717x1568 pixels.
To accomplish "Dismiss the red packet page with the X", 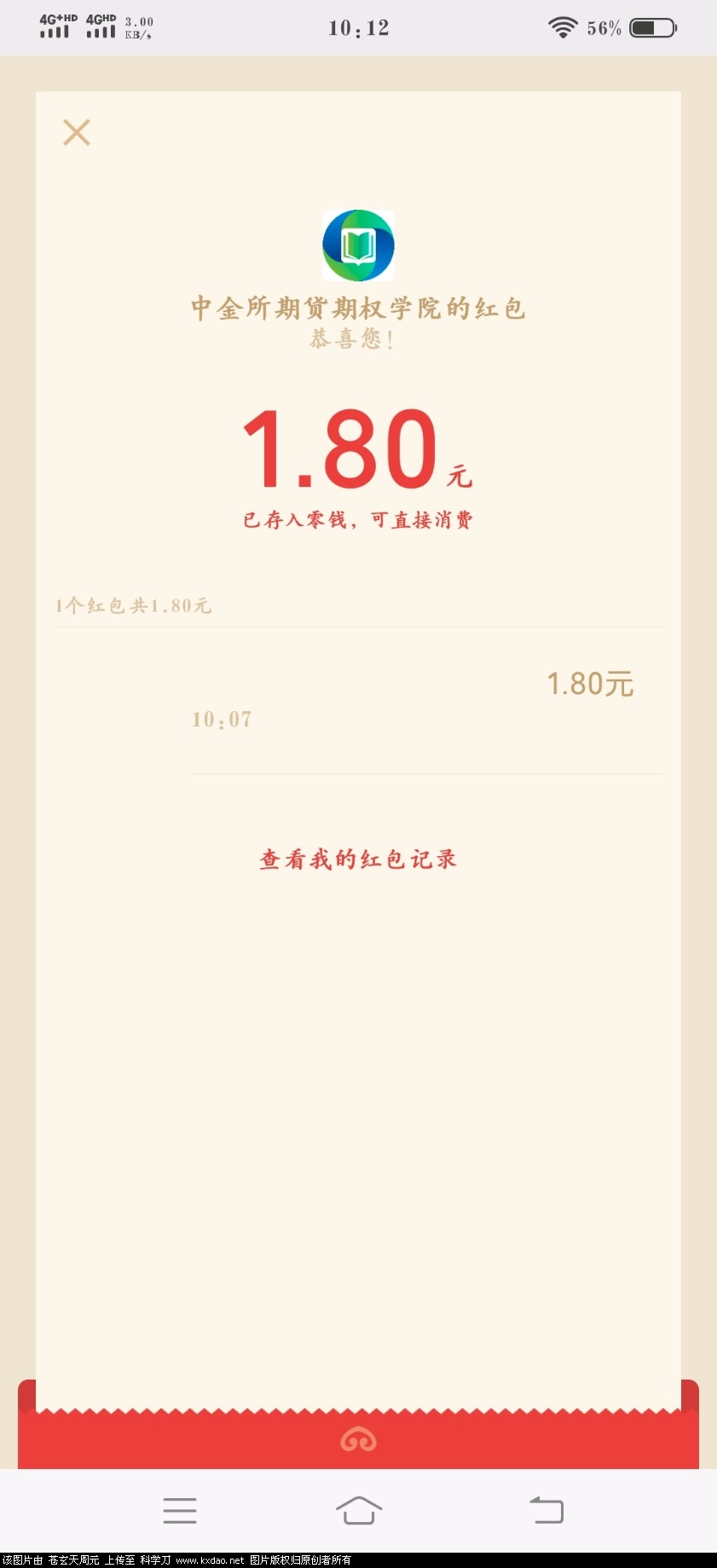I will (x=77, y=132).
